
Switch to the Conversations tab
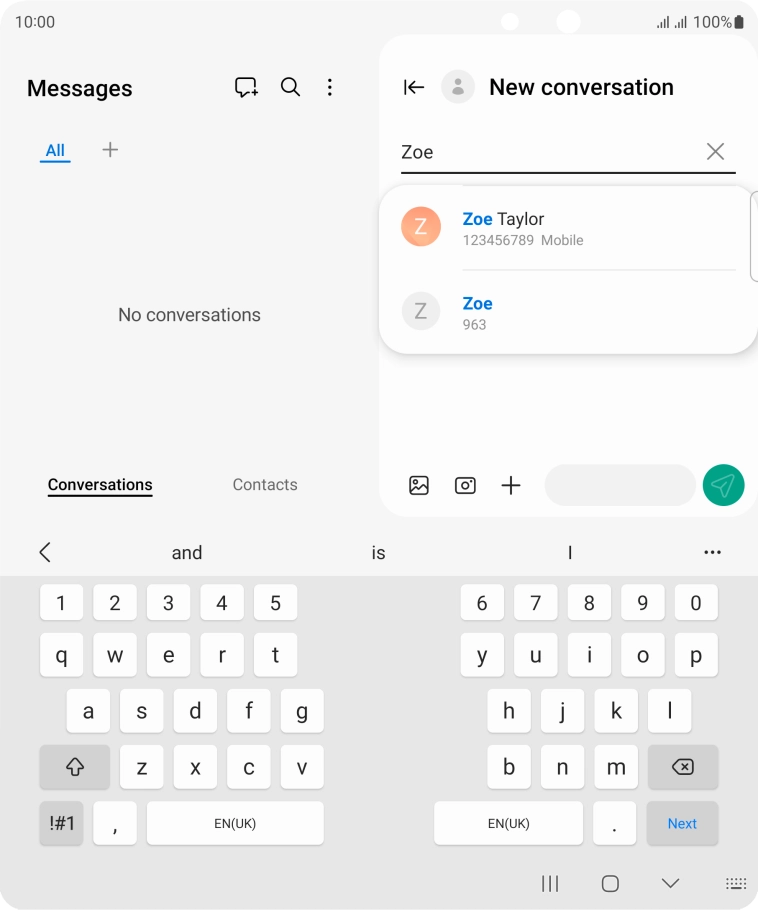pos(100,485)
